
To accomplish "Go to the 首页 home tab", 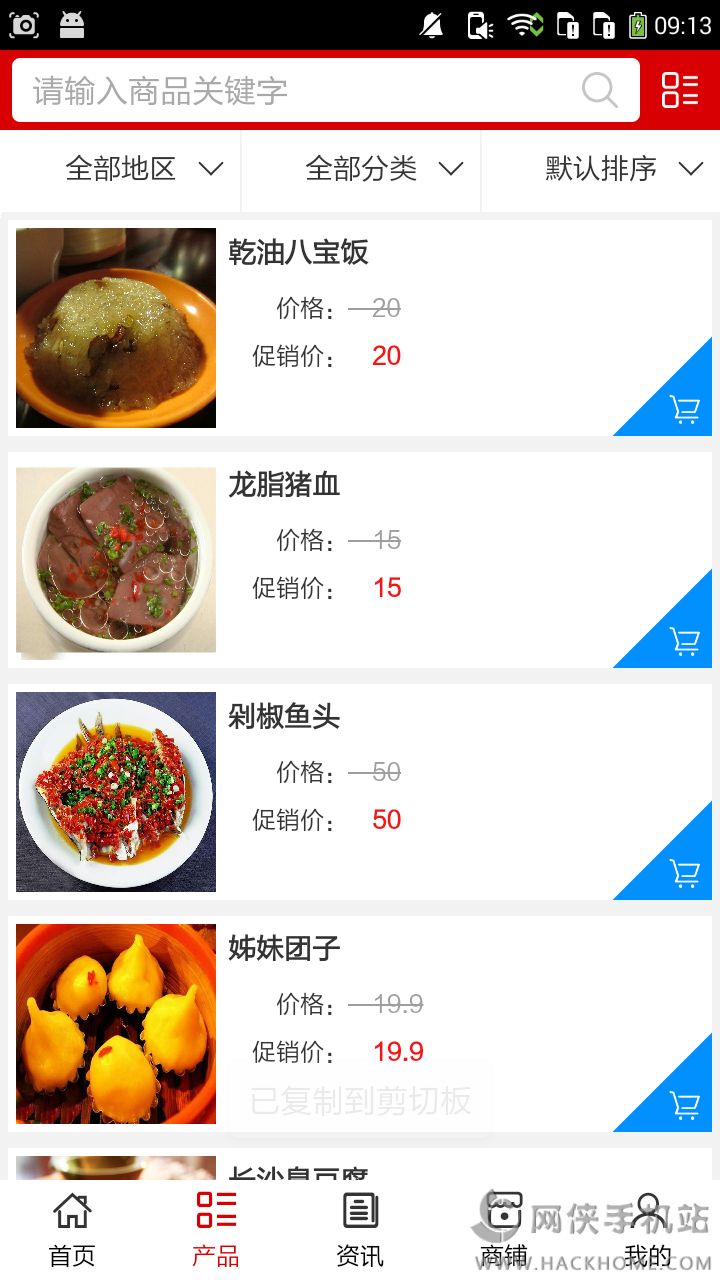I will [72, 1230].
